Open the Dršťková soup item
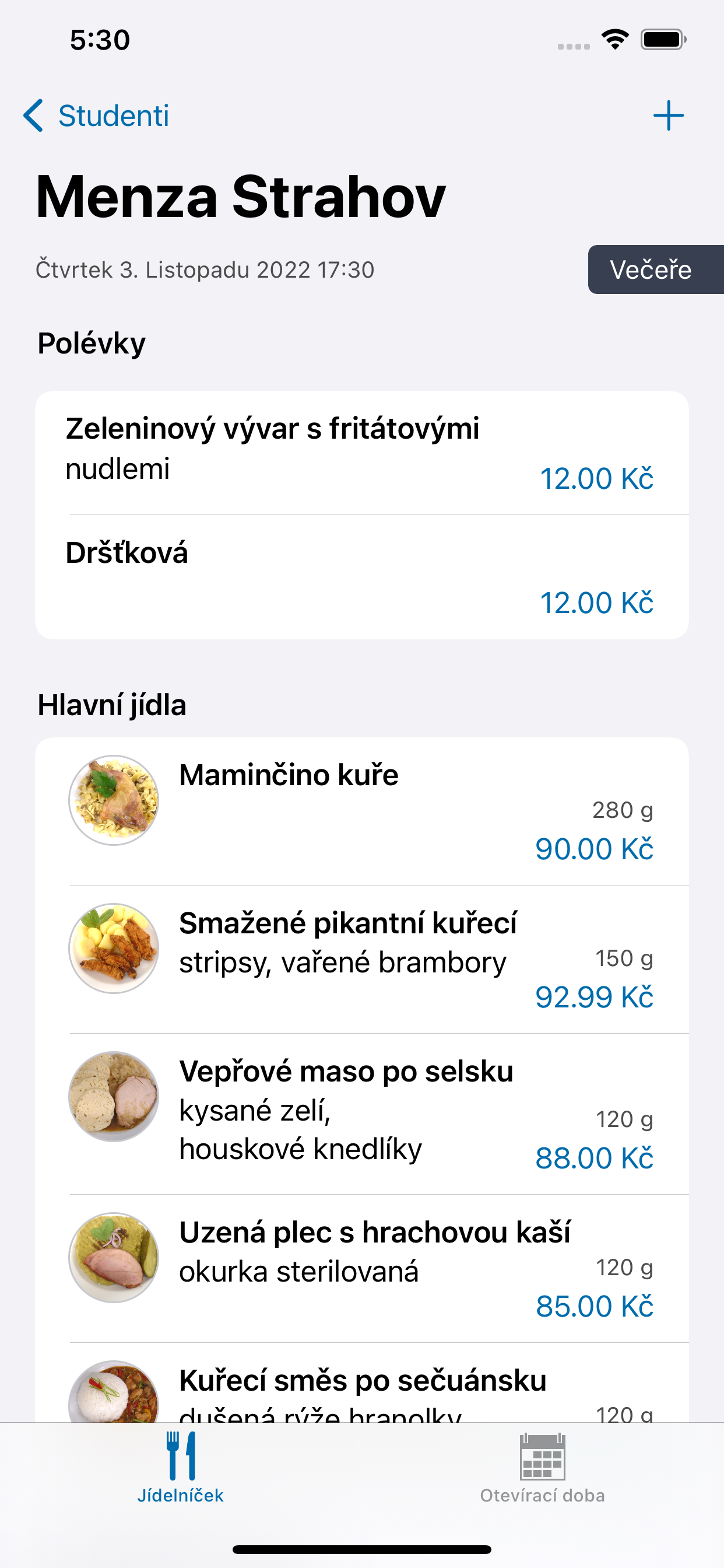 tap(361, 577)
